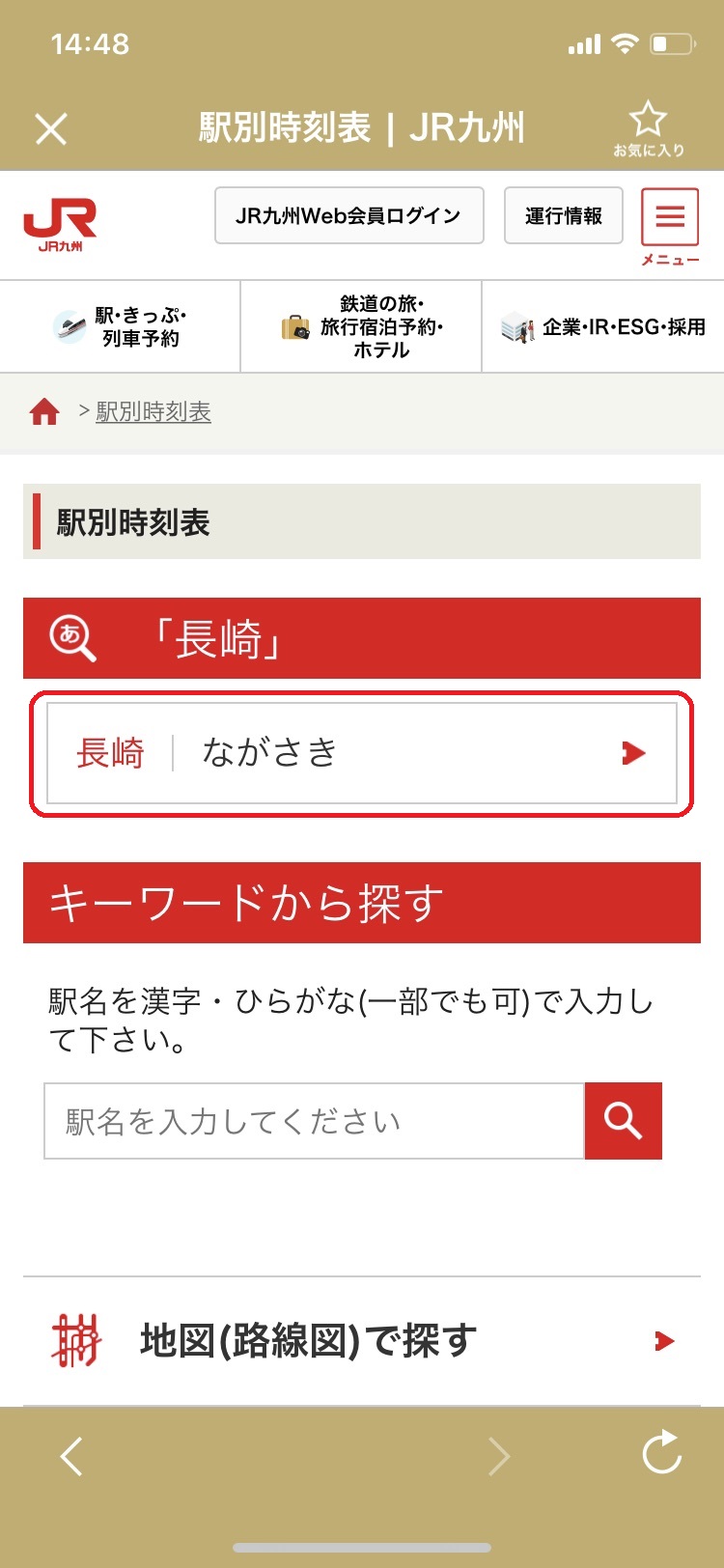Open 企業・IR・ESG・採用 section

(603, 327)
